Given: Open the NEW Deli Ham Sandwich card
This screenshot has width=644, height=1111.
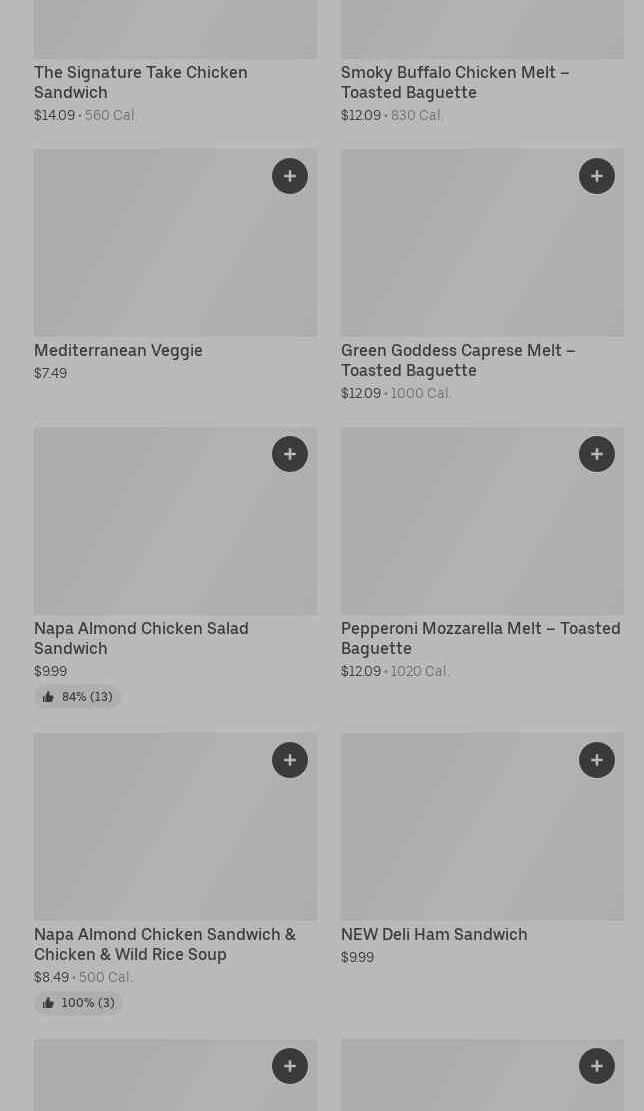Looking at the screenshot, I should tap(434, 934).
